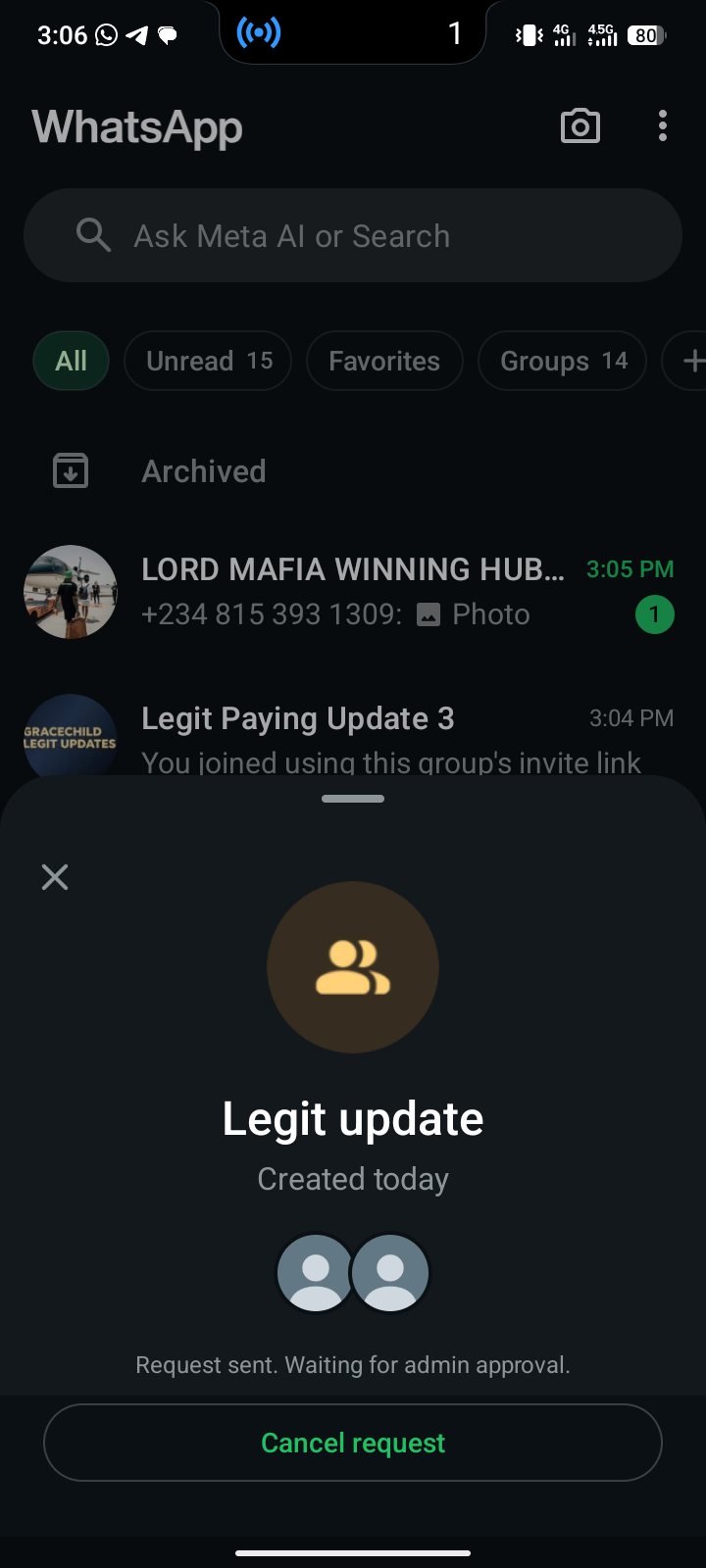Show Favorites chats only
Image resolution: width=706 pixels, height=1568 pixels.
click(384, 361)
